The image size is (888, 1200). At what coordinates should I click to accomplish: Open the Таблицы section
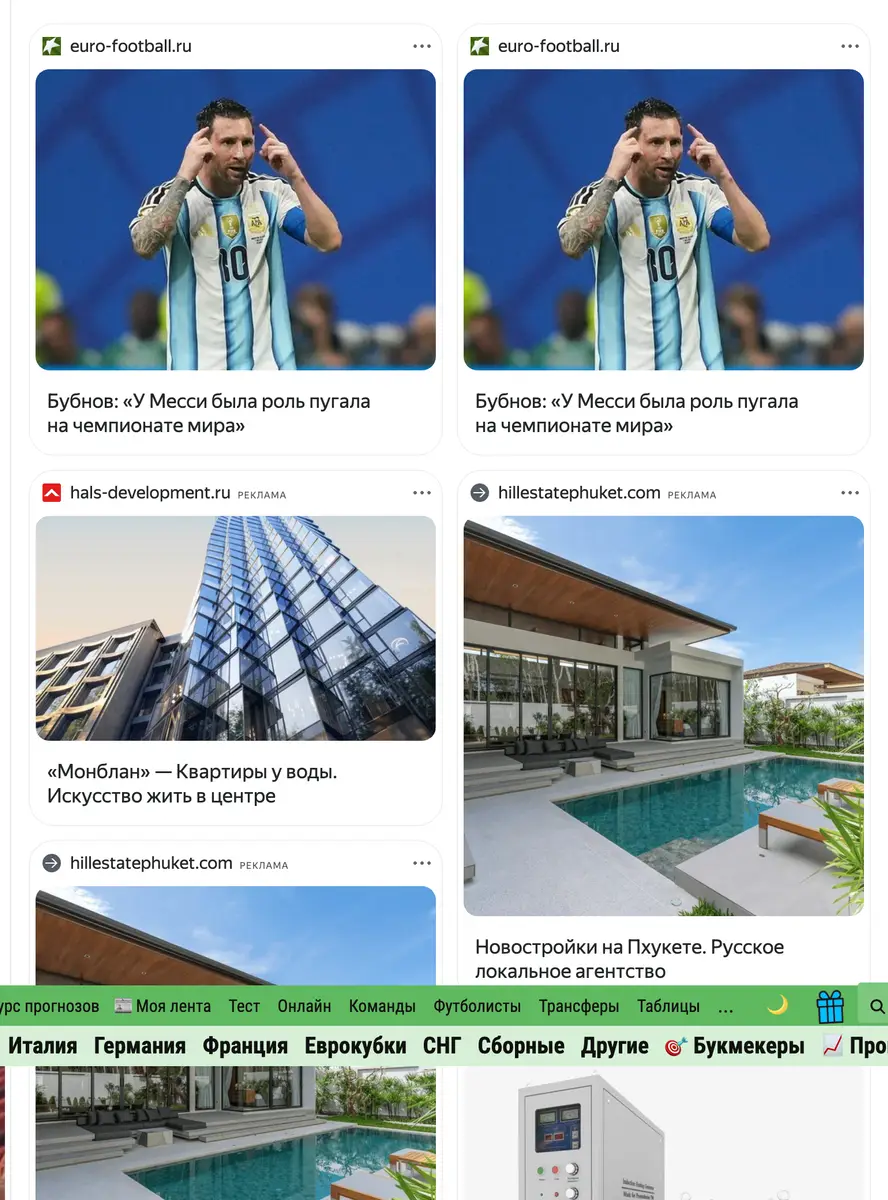pyautogui.click(x=668, y=1006)
